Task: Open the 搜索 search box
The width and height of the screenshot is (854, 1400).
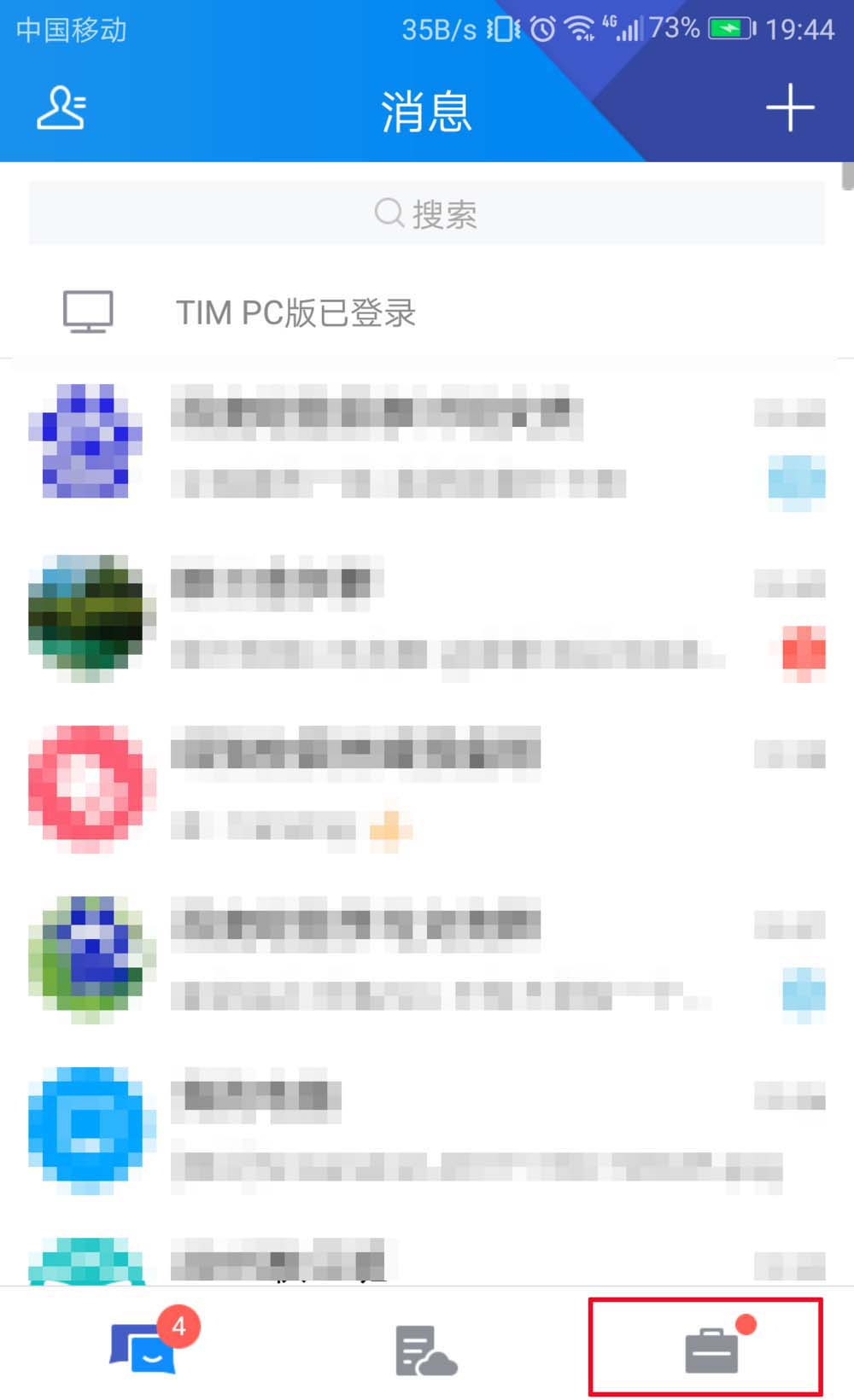Action: [427, 213]
